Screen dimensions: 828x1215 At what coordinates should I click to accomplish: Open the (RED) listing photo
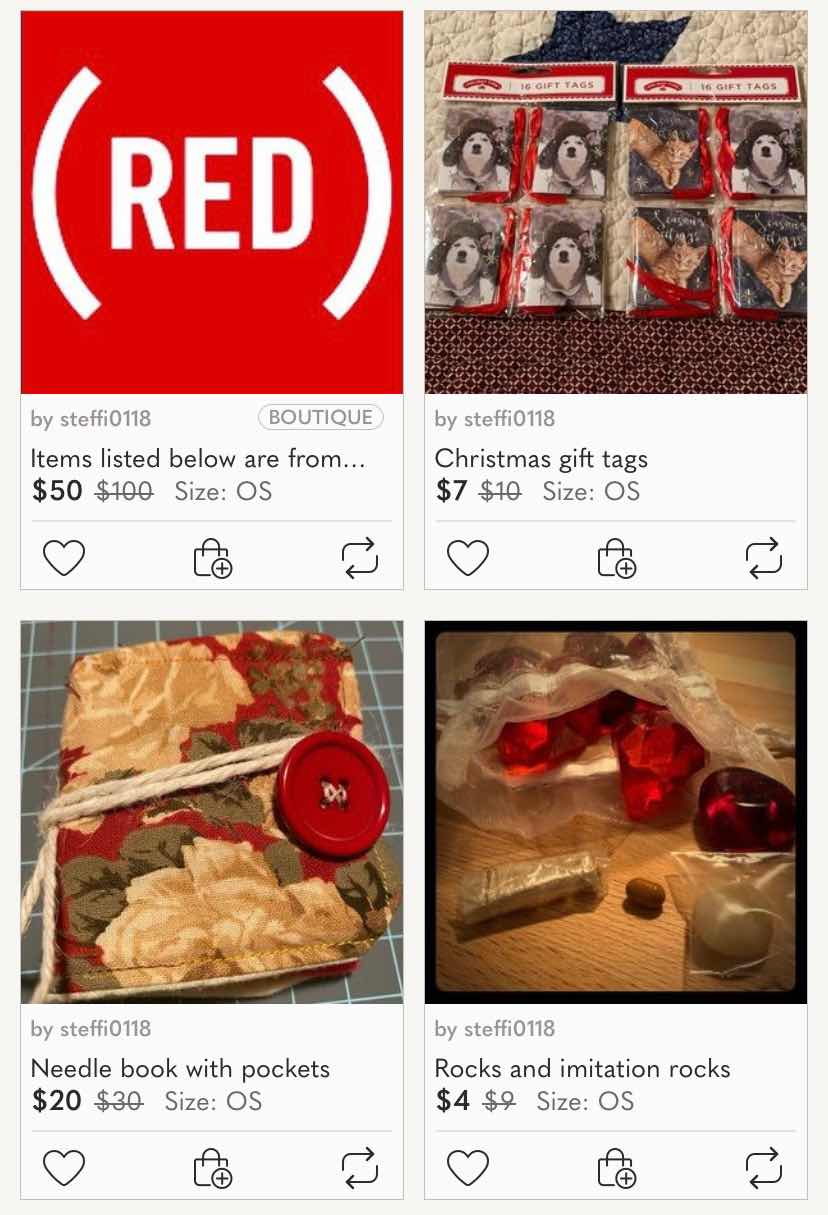212,202
